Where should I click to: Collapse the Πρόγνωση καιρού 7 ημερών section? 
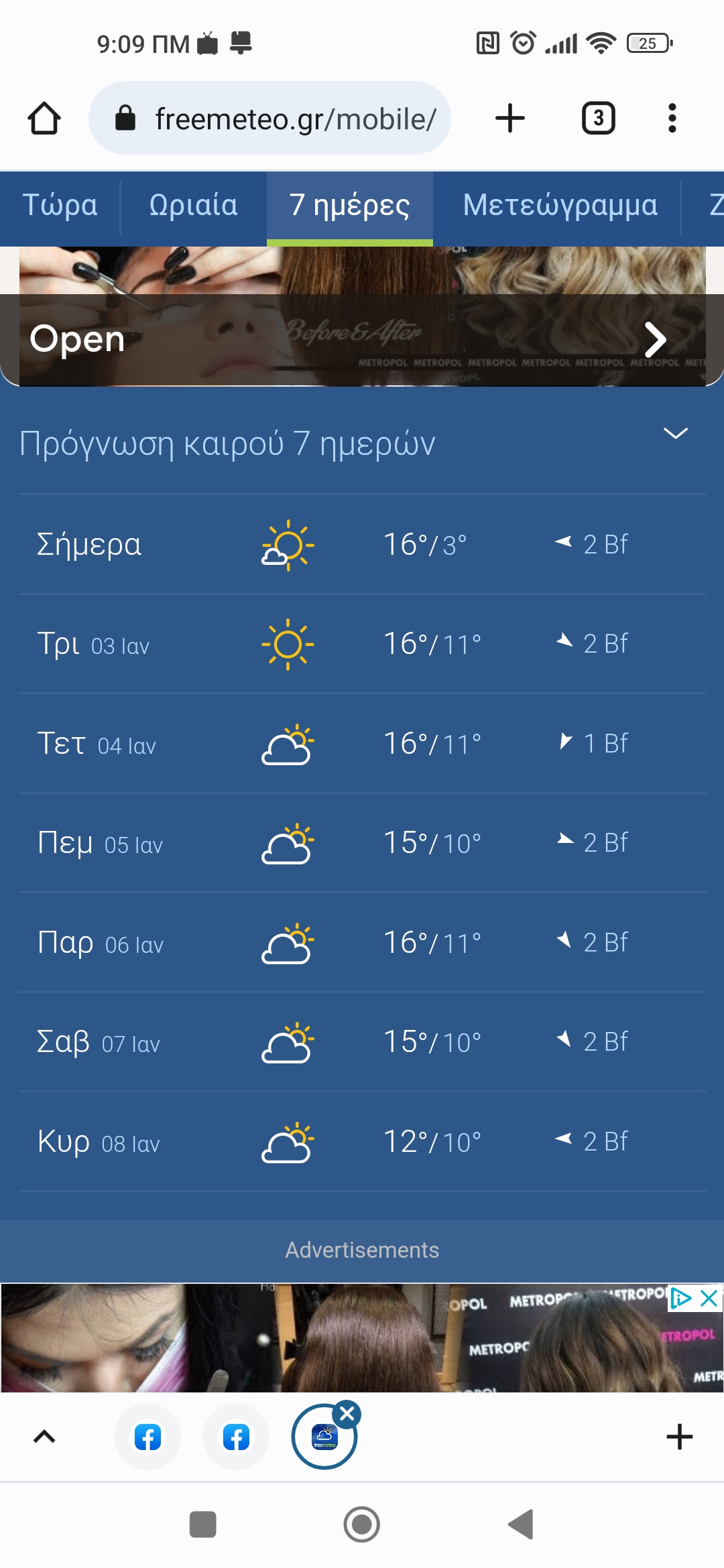pos(675,434)
